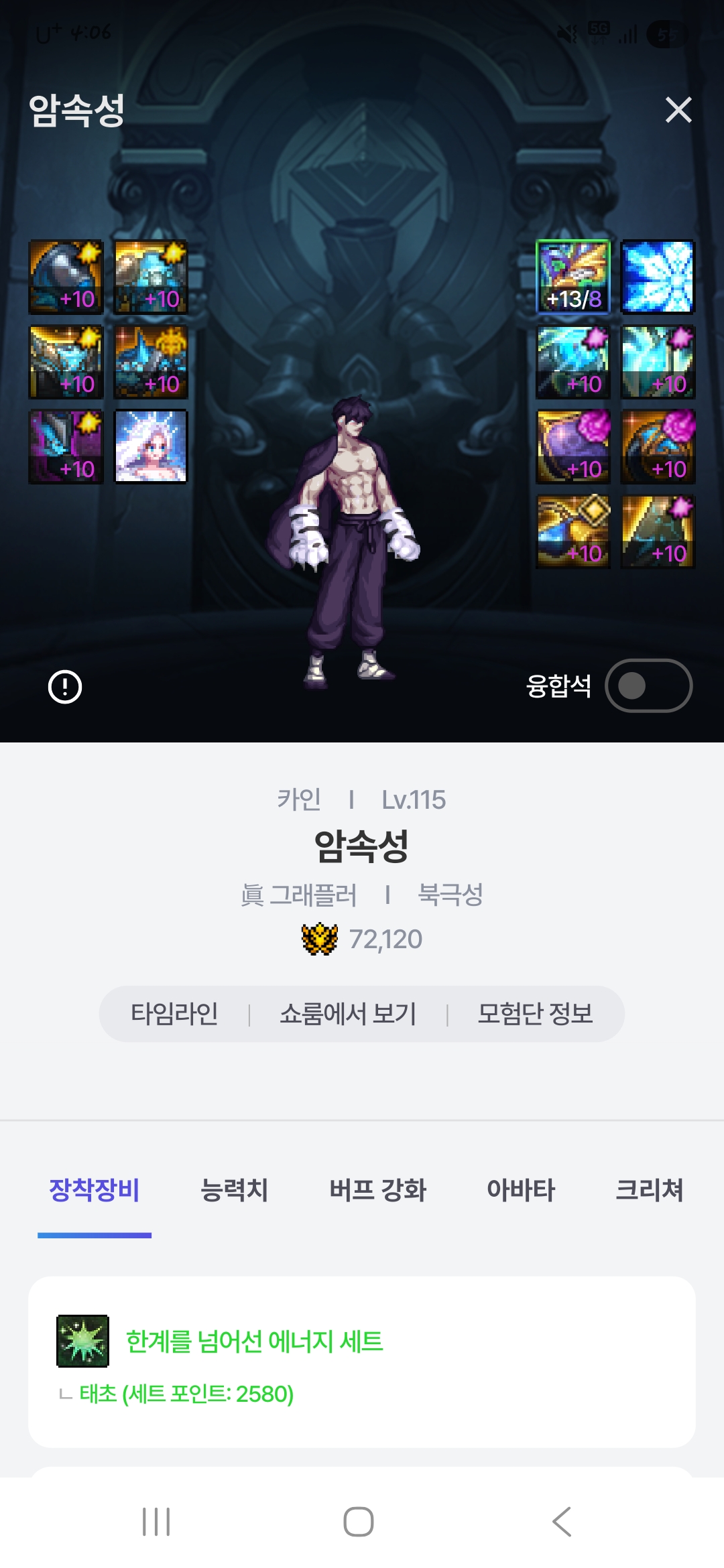Switch to the 버프 강화 tab
This screenshot has height=1568, width=724.
point(377,1190)
